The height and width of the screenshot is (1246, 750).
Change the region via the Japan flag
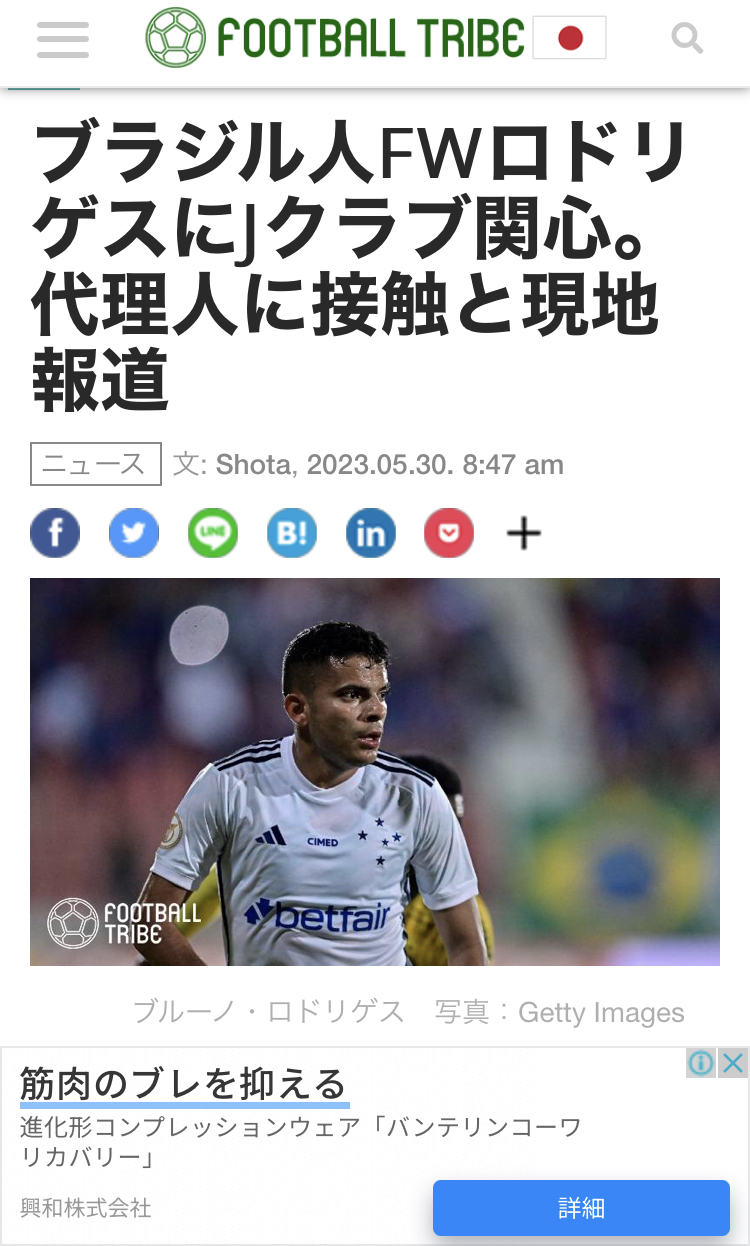pyautogui.click(x=570, y=38)
